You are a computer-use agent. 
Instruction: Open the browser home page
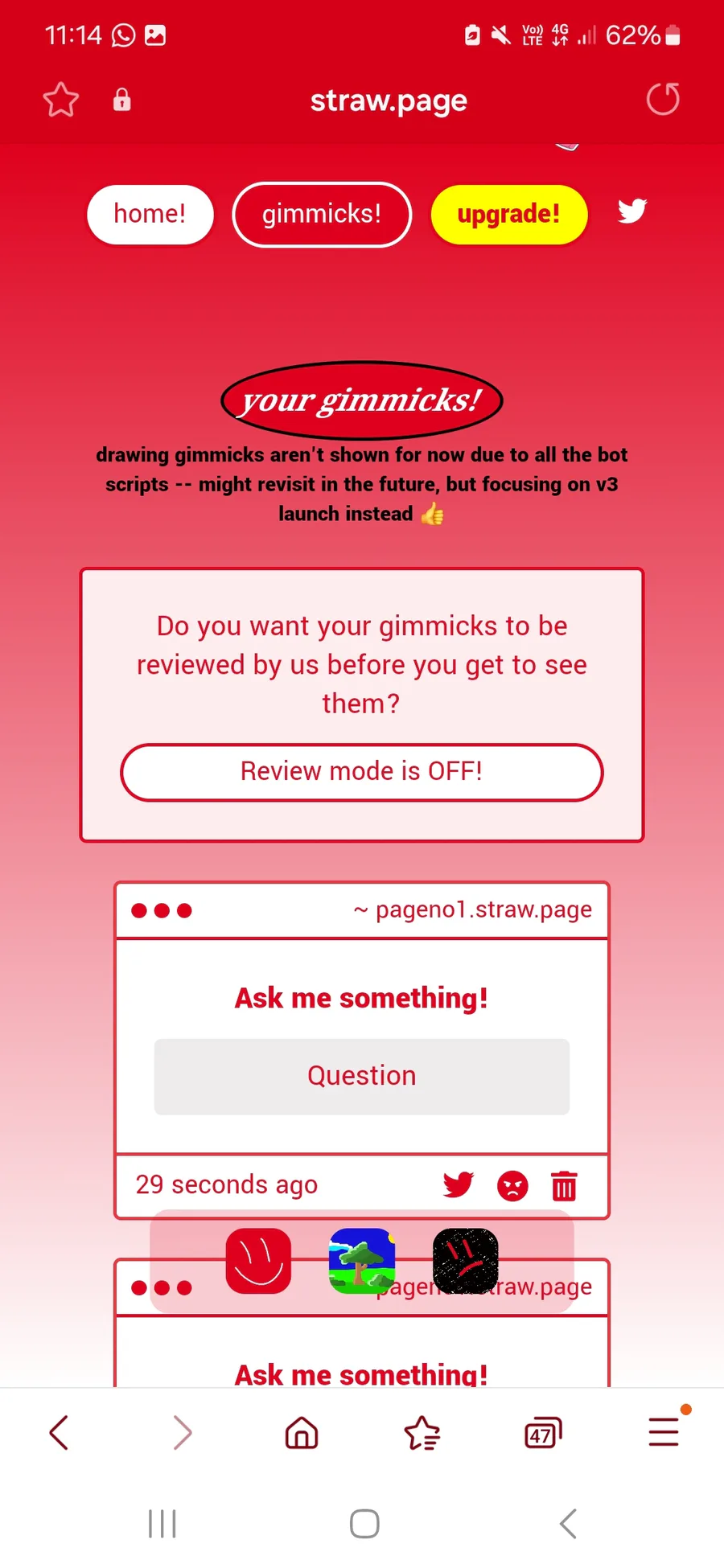click(302, 1432)
